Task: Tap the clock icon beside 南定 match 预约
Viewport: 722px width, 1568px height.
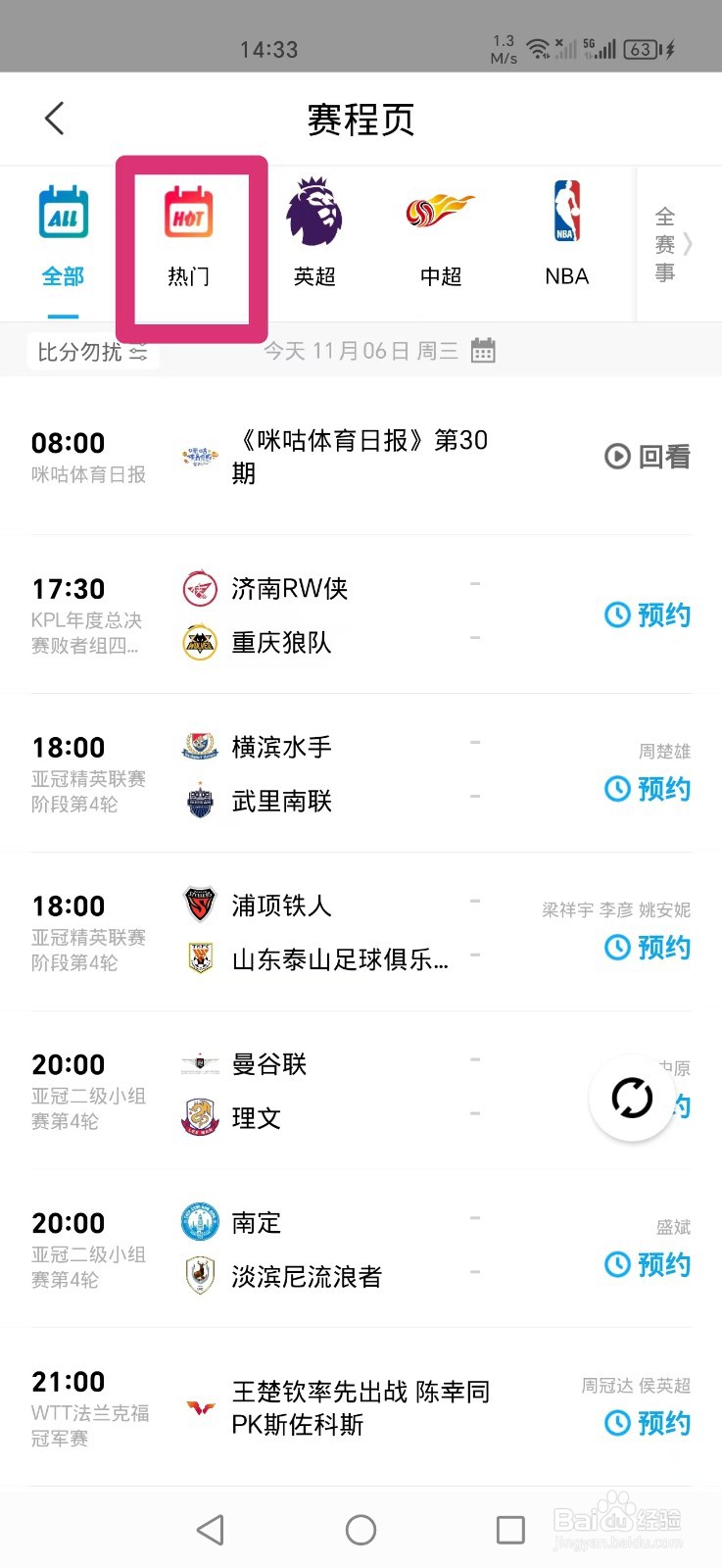Action: [616, 1264]
